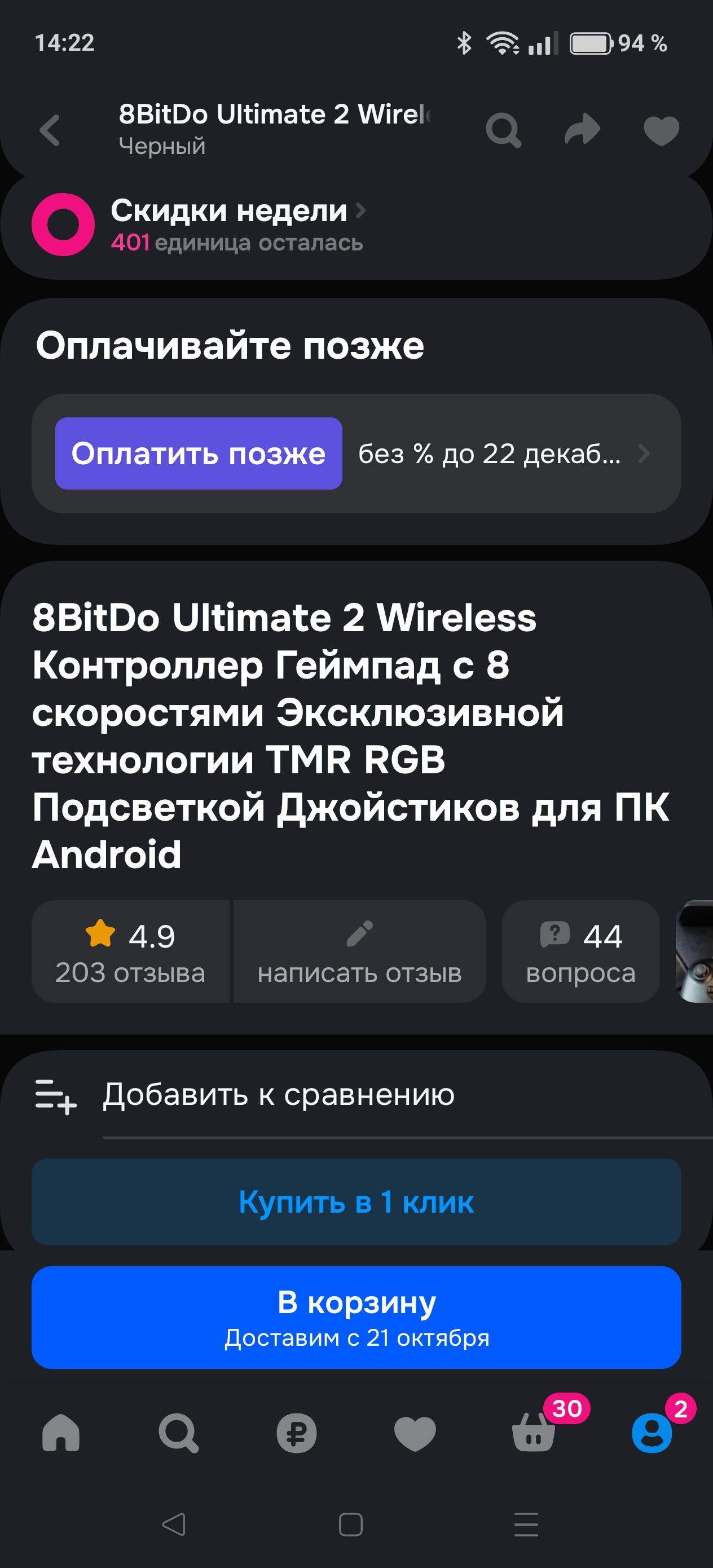This screenshot has width=713, height=1568.
Task: Switch to the home tab
Action: 61,1433
